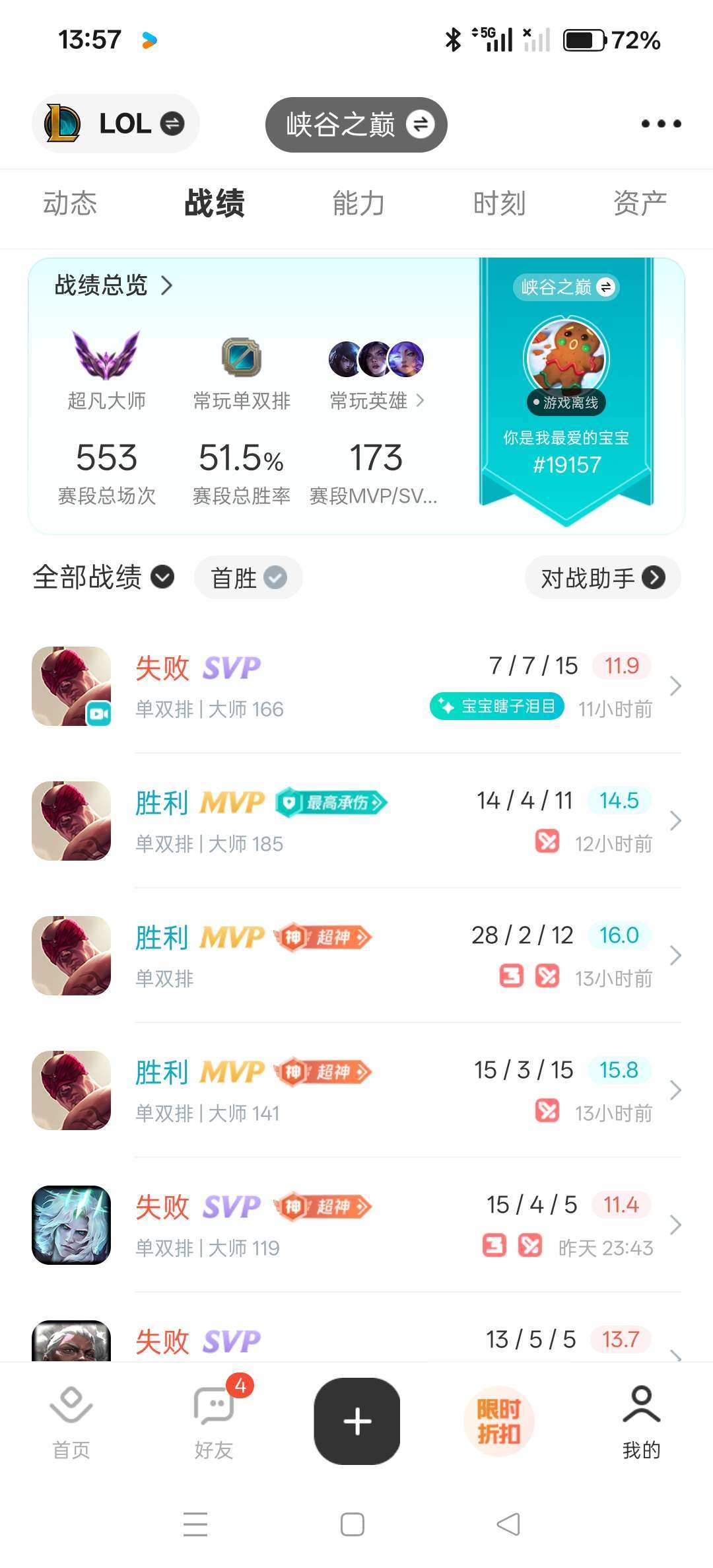Screen dimensions: 713x1568
Task: Tap the 首胜 first-win filter chip
Action: [x=248, y=577]
